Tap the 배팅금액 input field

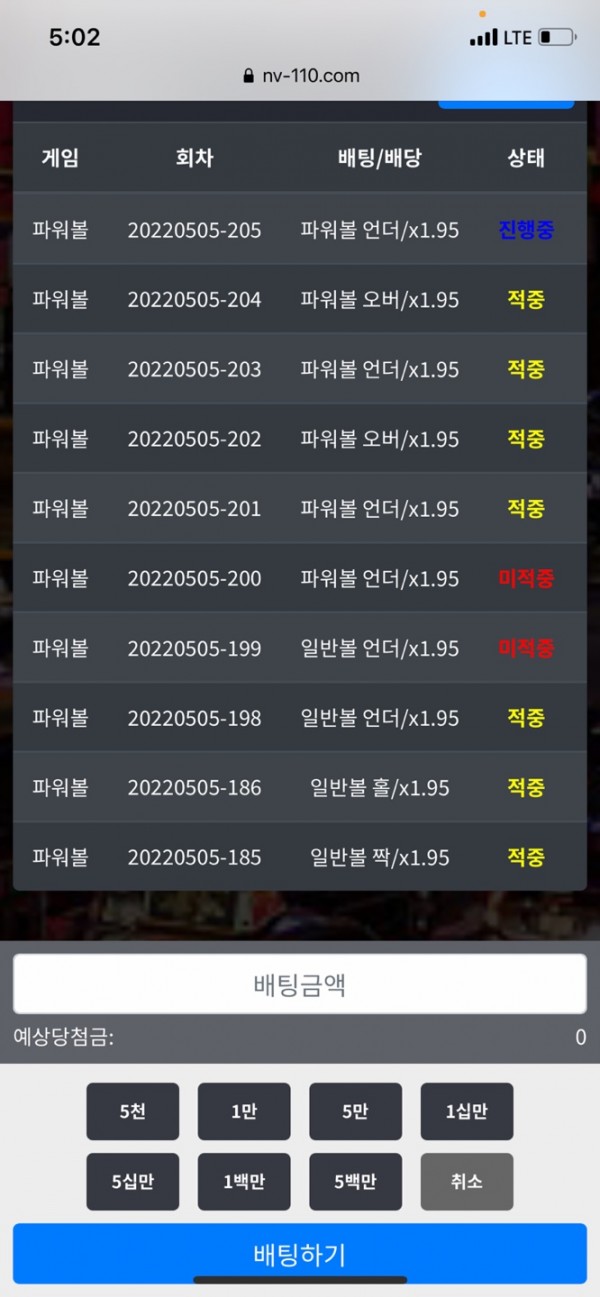(299, 984)
